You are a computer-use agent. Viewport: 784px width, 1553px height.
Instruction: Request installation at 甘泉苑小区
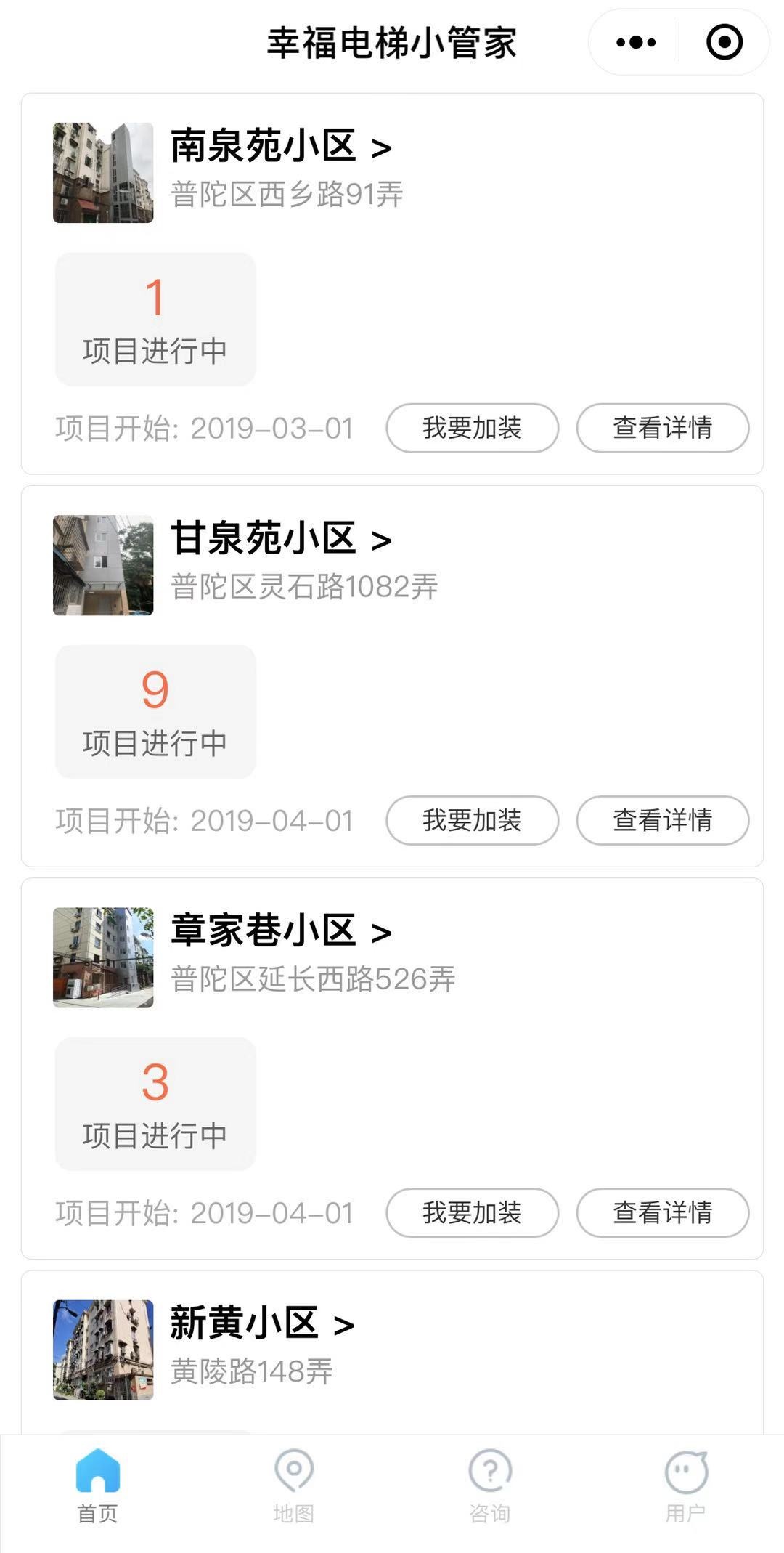coord(472,820)
